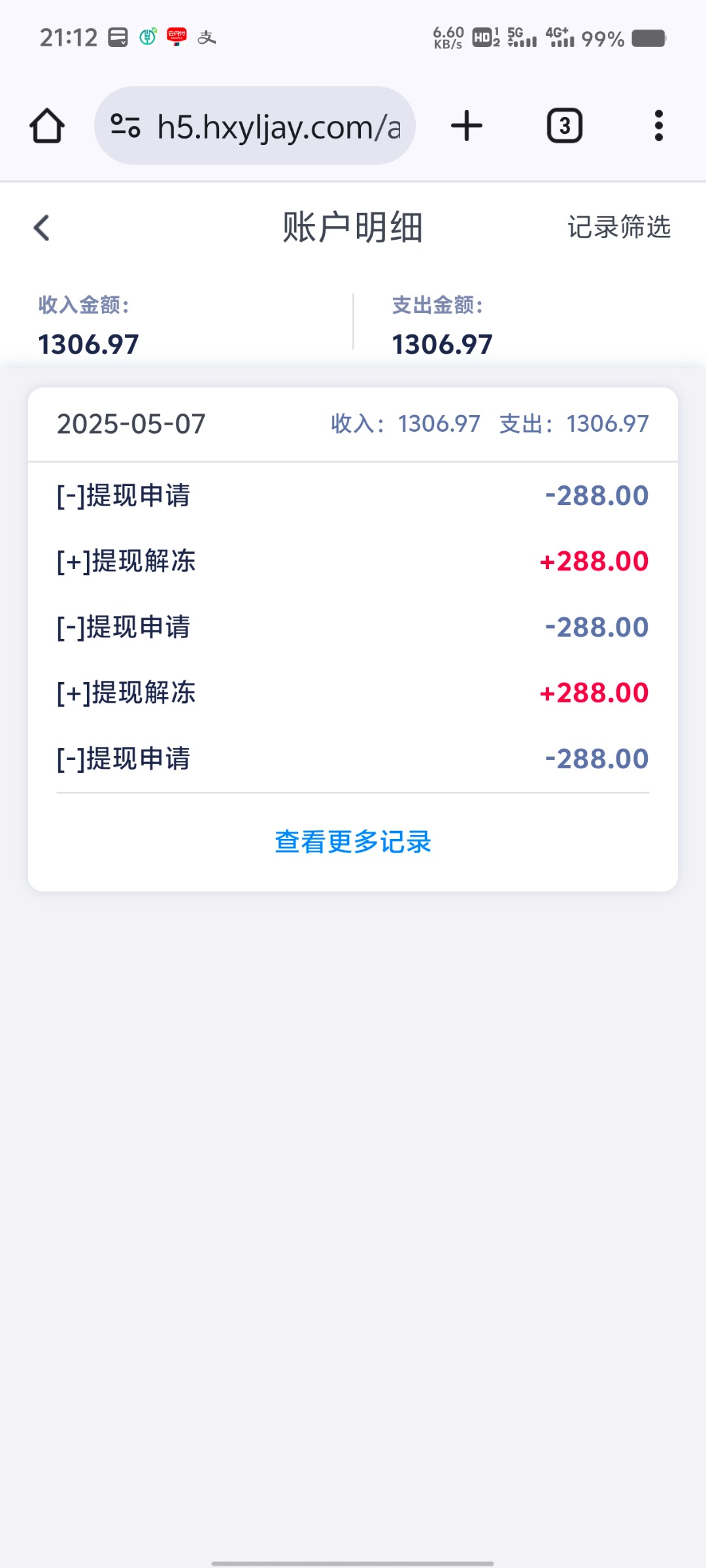Viewport: 706px width, 1568px height.
Task: Tap the h5.hxyljay.com address bar
Action: (x=278, y=127)
